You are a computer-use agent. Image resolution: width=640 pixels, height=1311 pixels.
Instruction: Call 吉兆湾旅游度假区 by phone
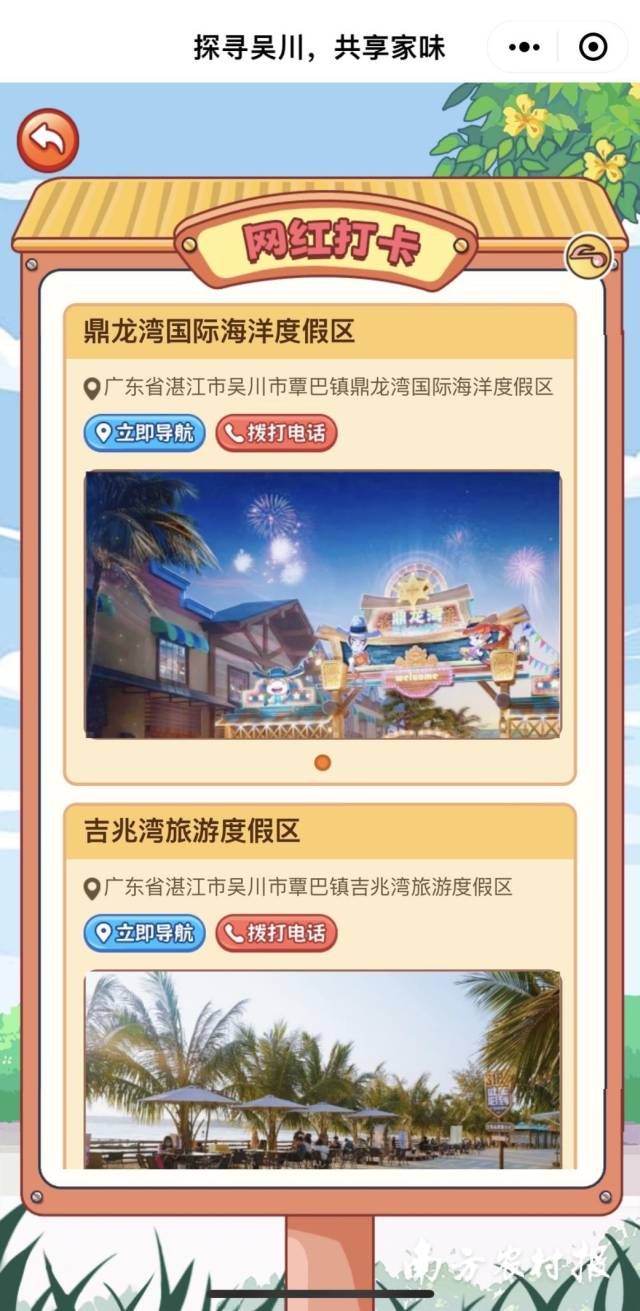click(x=276, y=933)
